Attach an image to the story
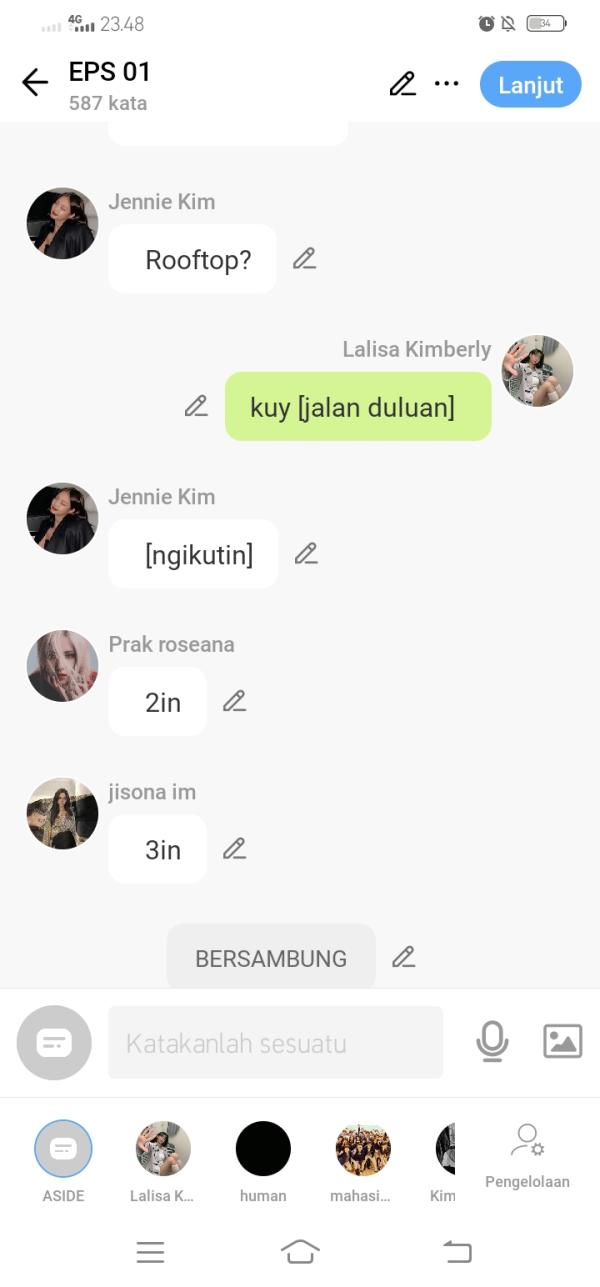Viewport: 600px width, 1287px height. 562,1042
